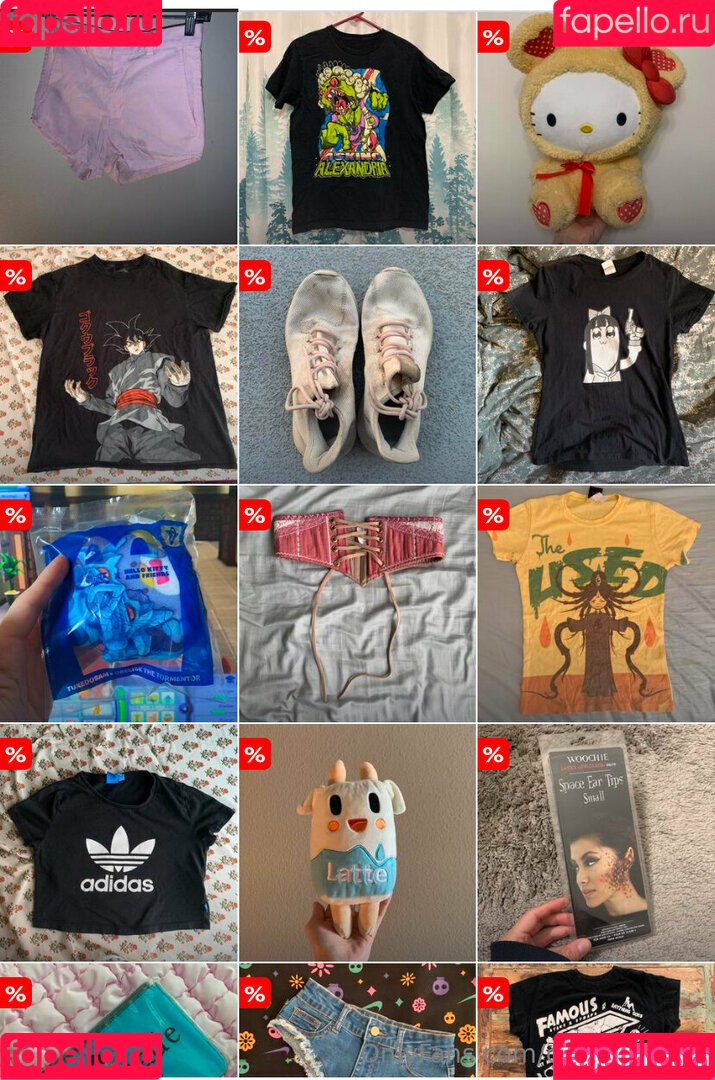View the black tee with cartoon girl print
The image size is (715, 1080).
(x=596, y=365)
